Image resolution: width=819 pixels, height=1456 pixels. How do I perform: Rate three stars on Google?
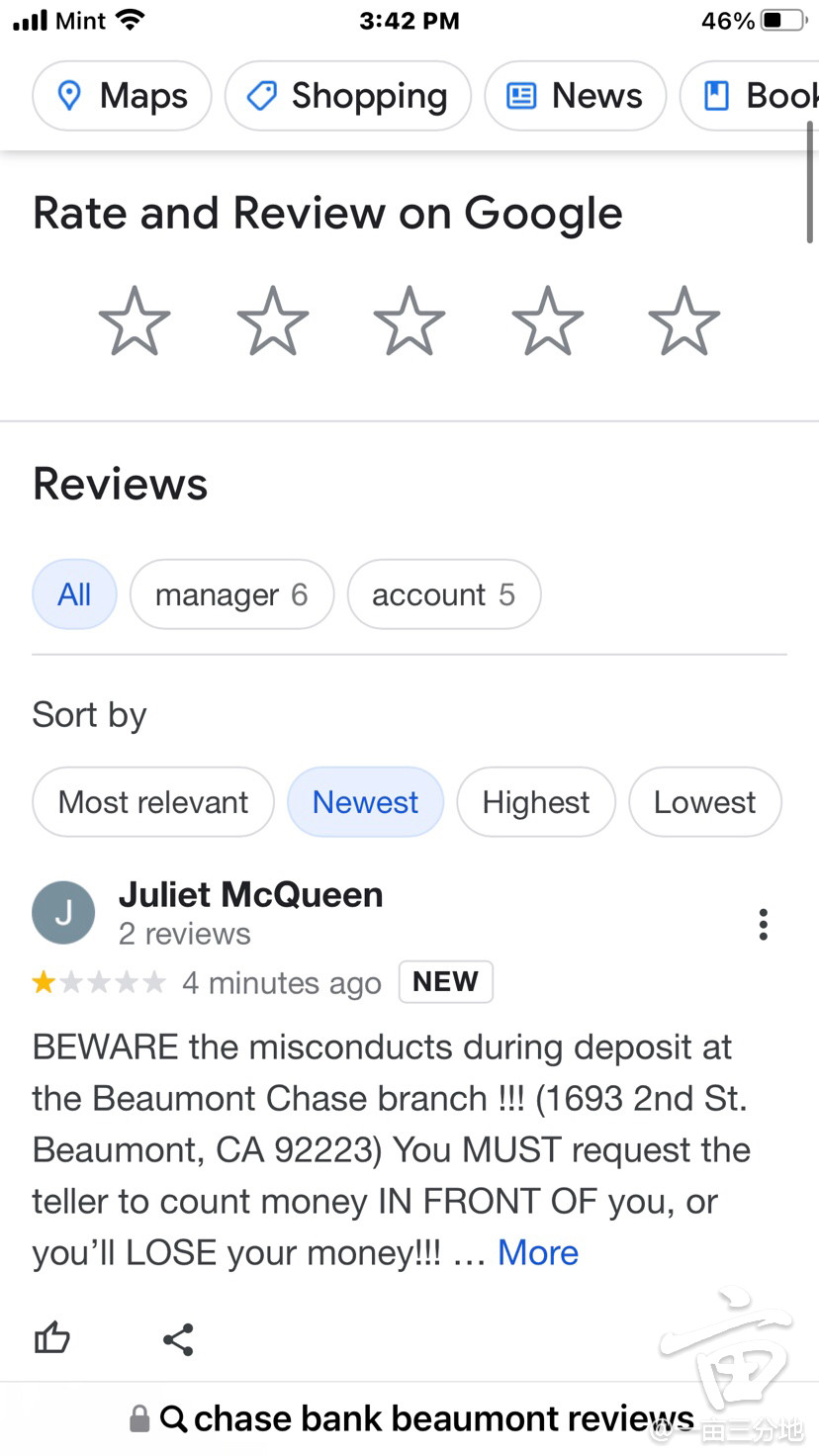409,320
